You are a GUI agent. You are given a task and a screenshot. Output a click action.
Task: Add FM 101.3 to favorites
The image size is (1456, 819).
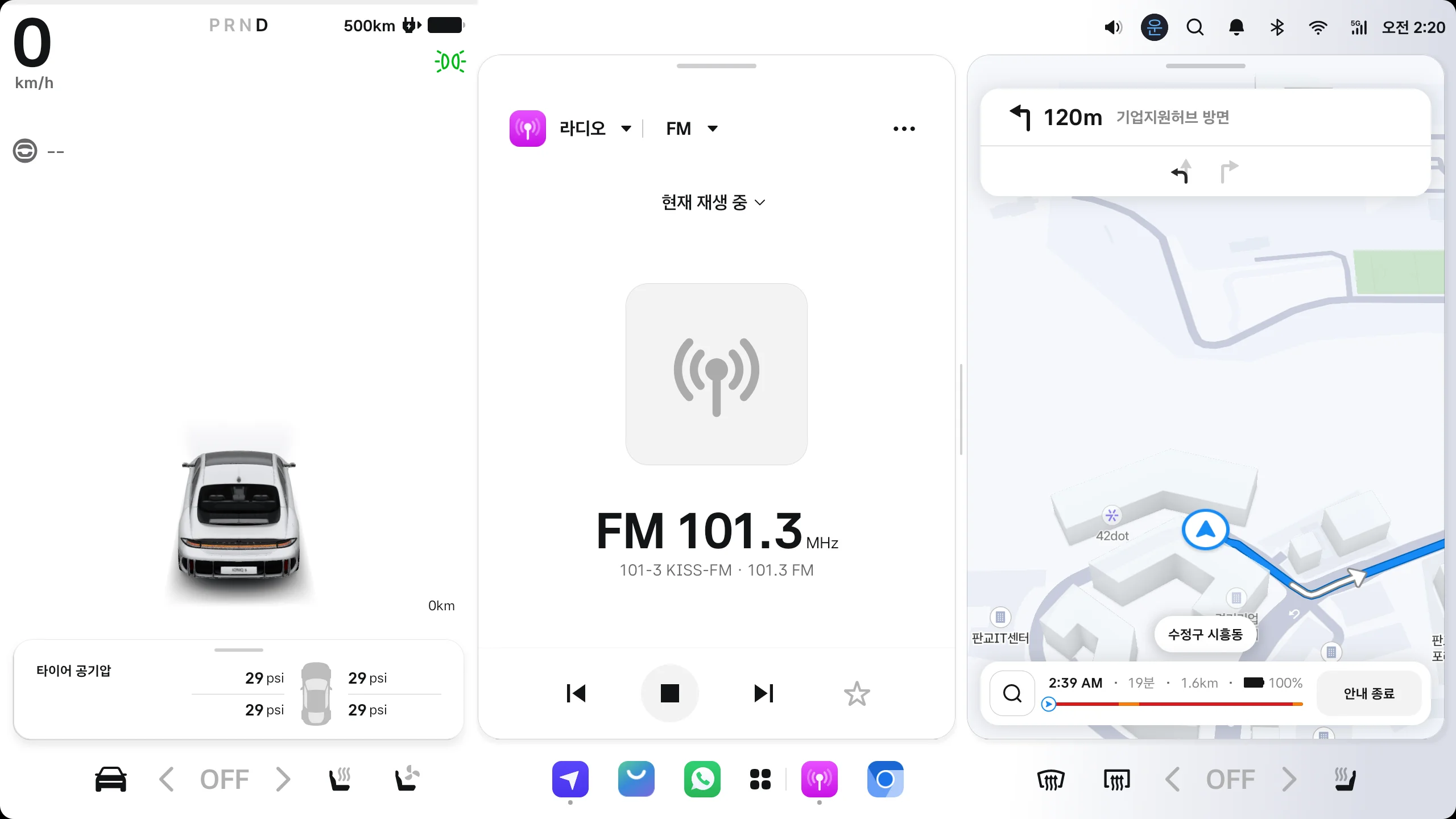tap(857, 693)
